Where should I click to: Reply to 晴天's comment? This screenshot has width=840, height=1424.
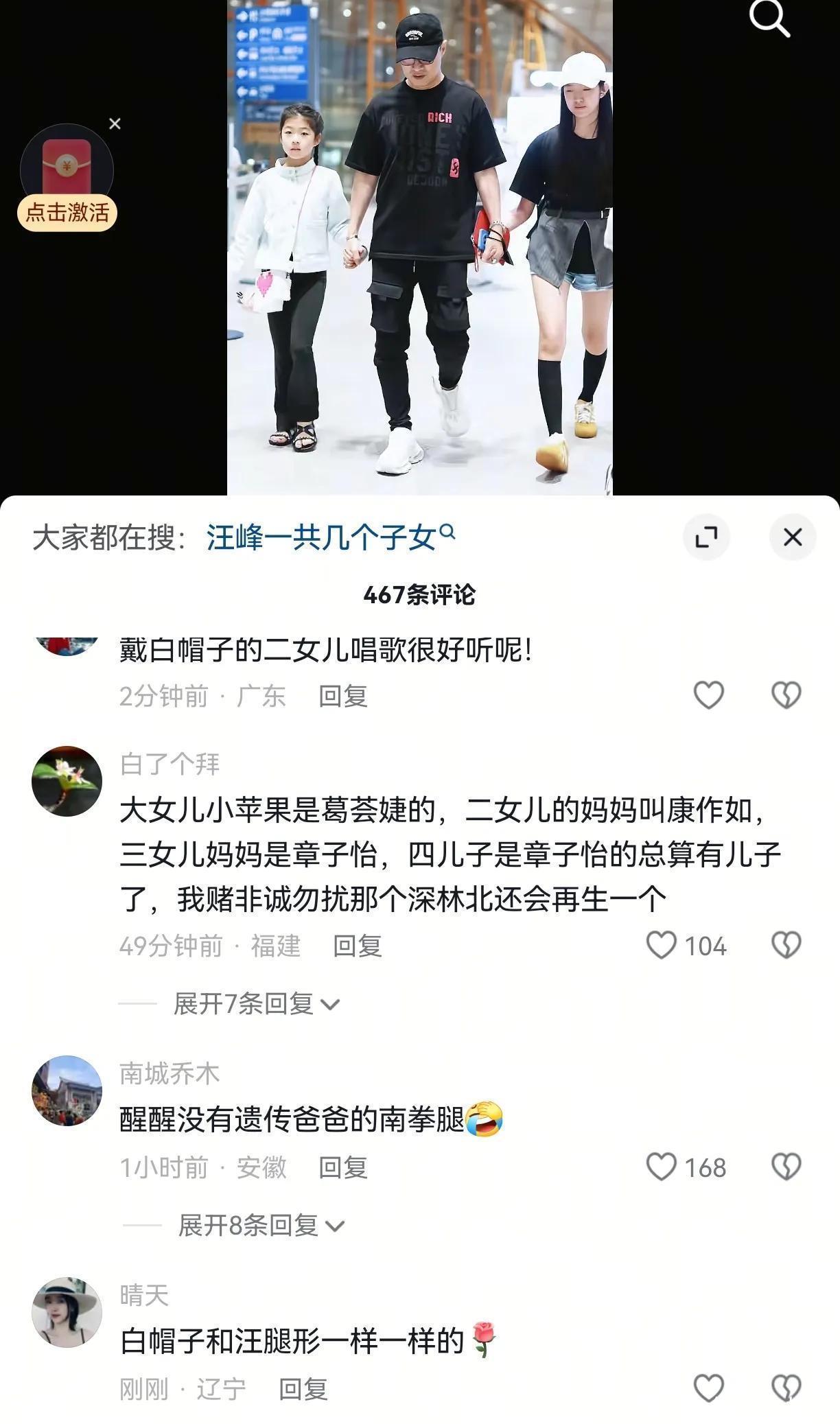(303, 1389)
